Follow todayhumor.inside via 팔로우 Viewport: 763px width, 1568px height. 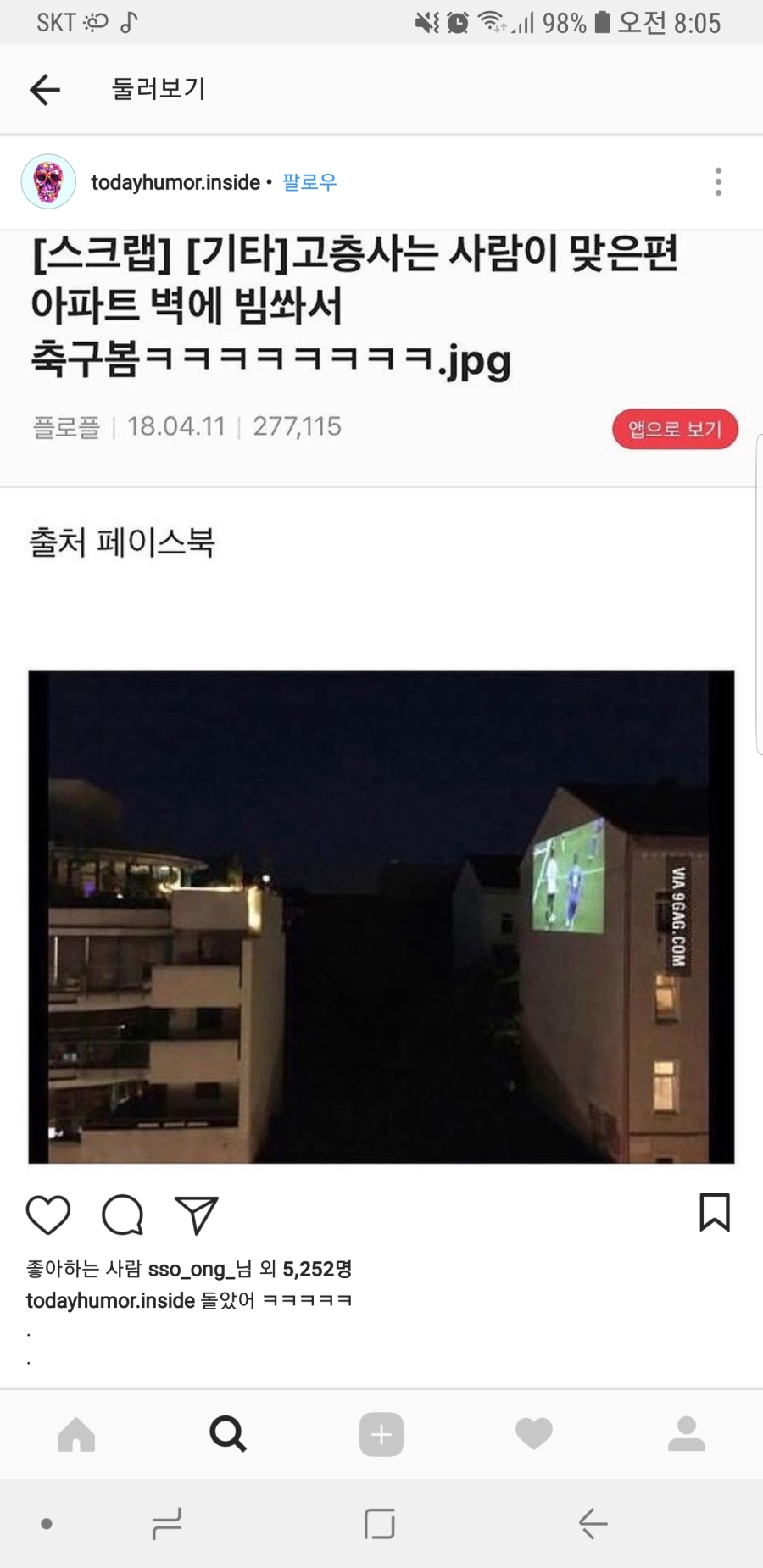pyautogui.click(x=309, y=182)
